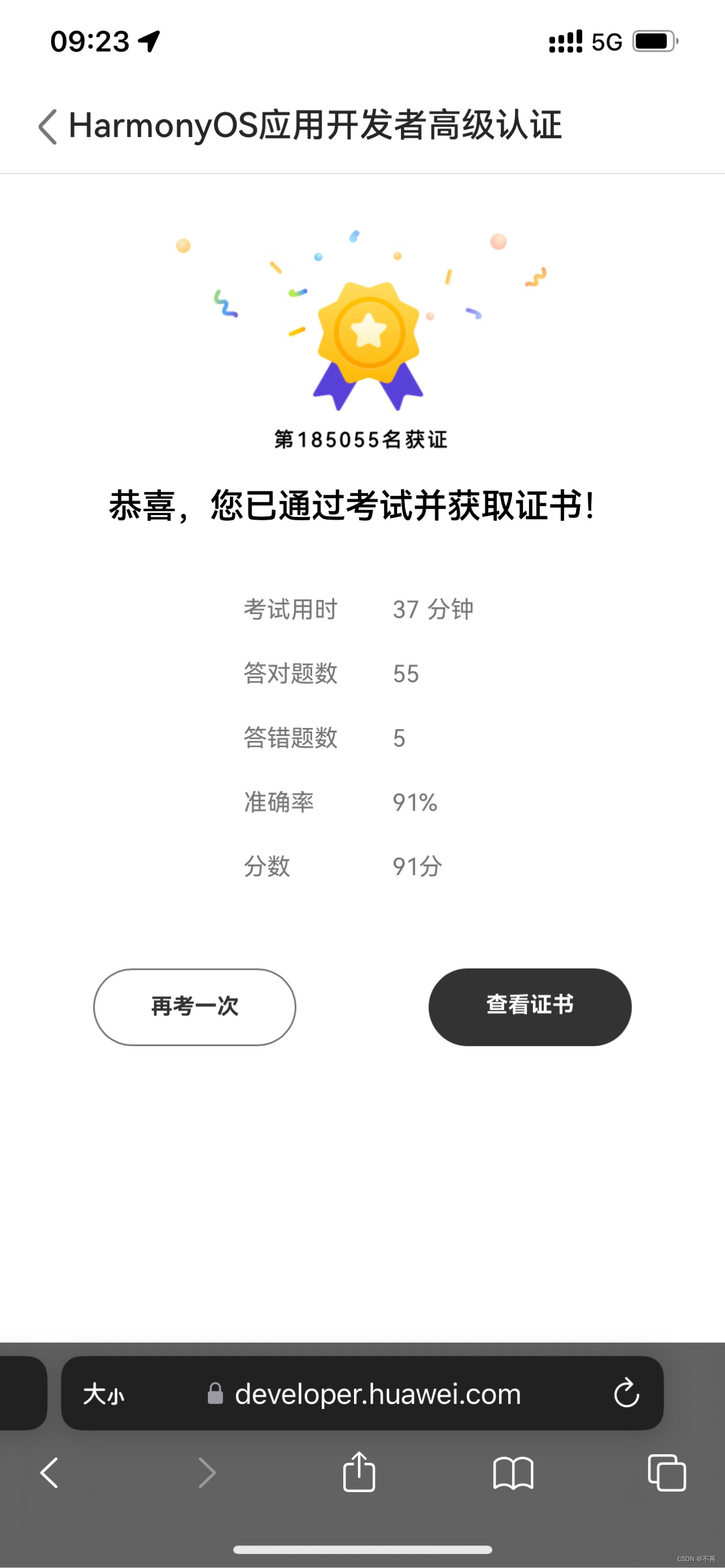Open the 大小 page settings in the address bar
The image size is (725, 1568).
coord(104,1393)
